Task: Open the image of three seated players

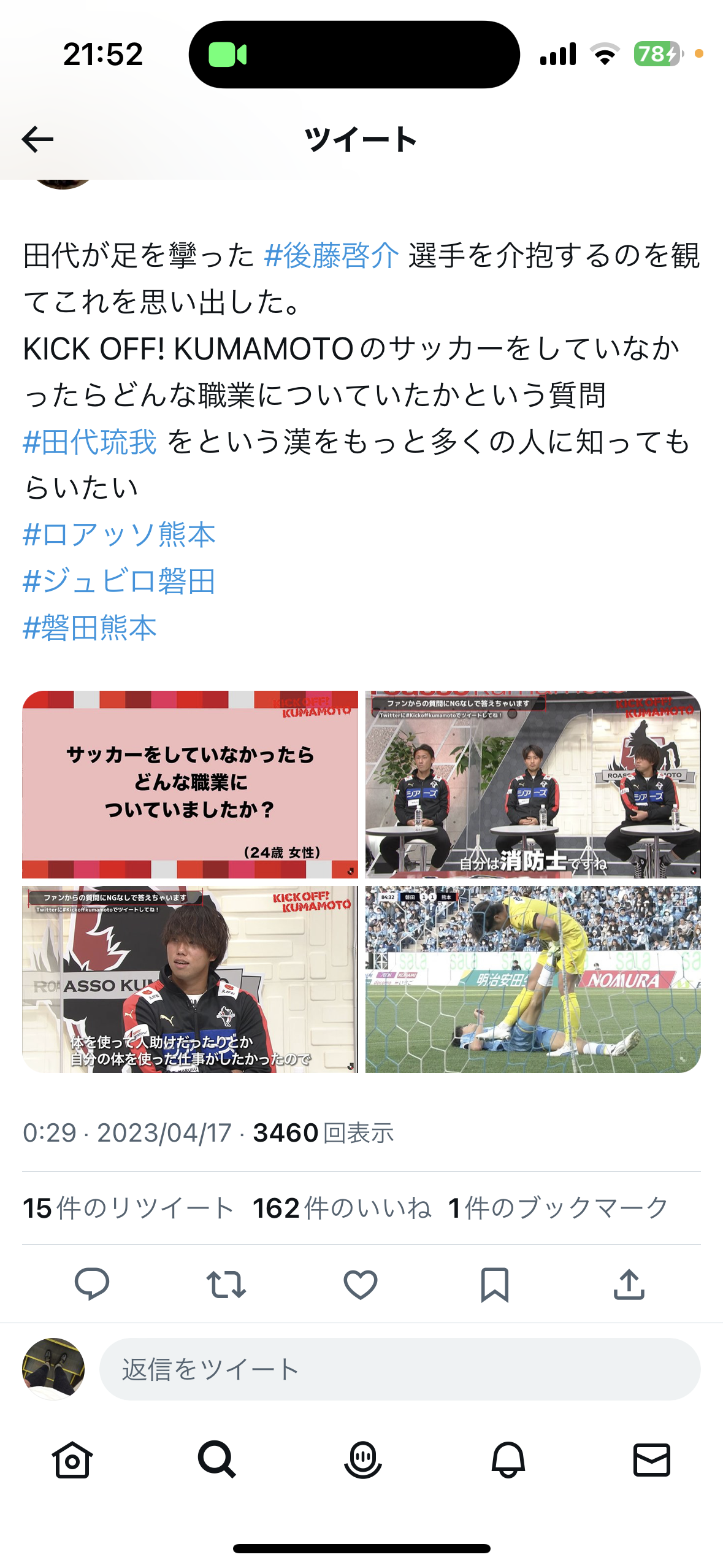Action: point(532,785)
